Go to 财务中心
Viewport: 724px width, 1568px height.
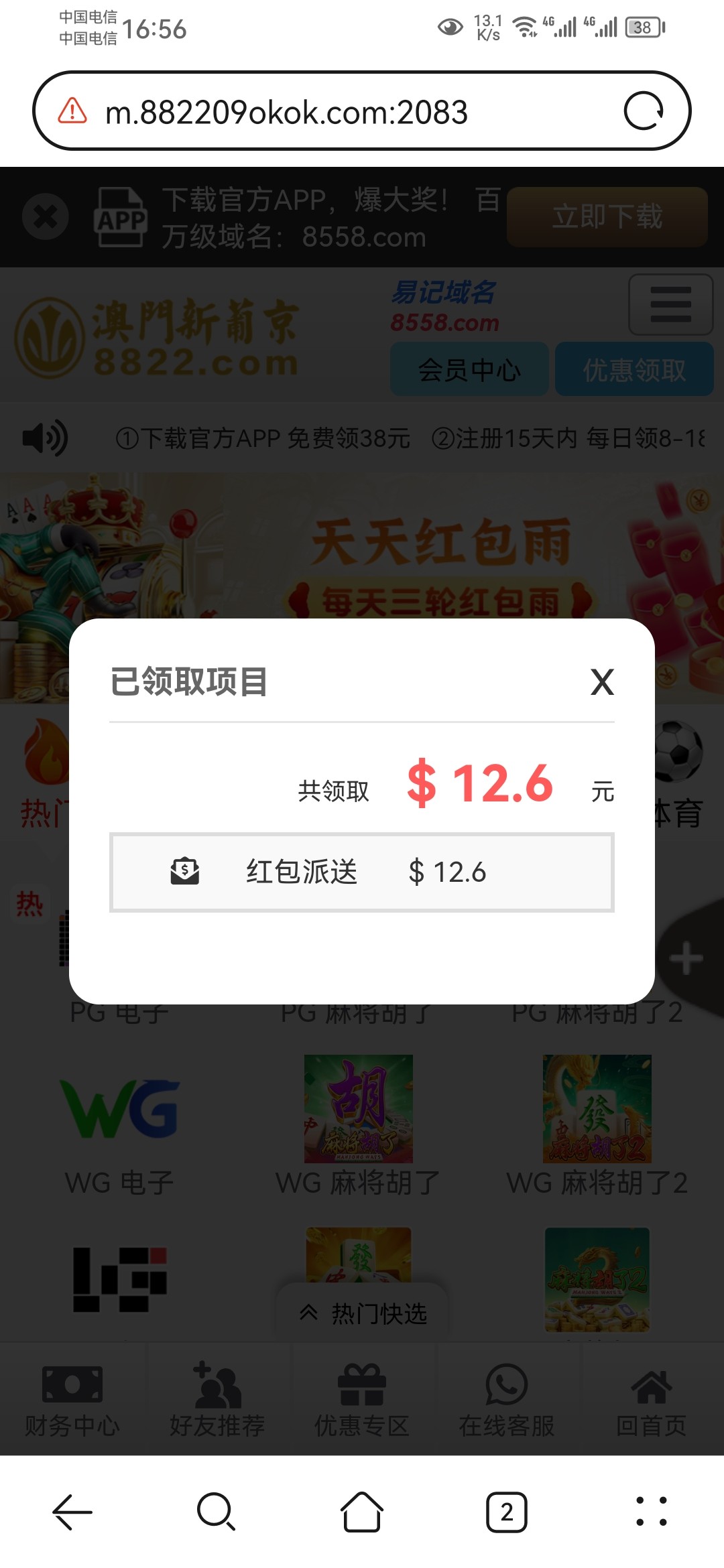click(x=72, y=1400)
